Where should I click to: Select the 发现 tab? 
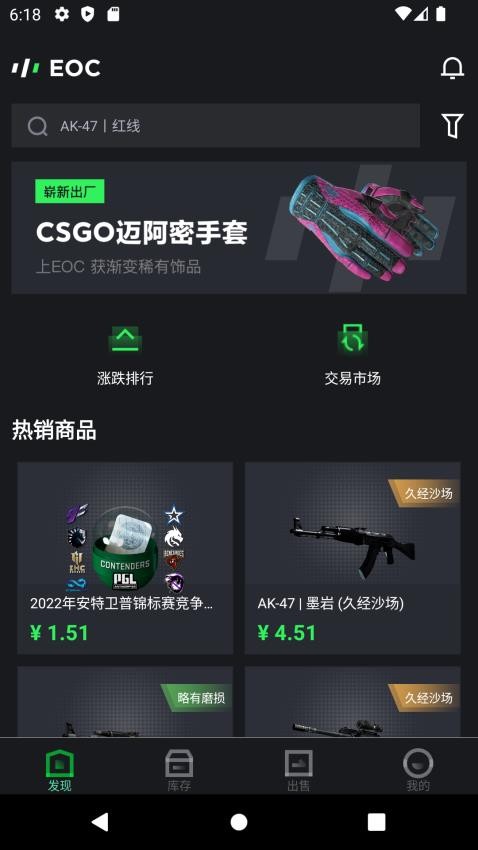(60, 770)
